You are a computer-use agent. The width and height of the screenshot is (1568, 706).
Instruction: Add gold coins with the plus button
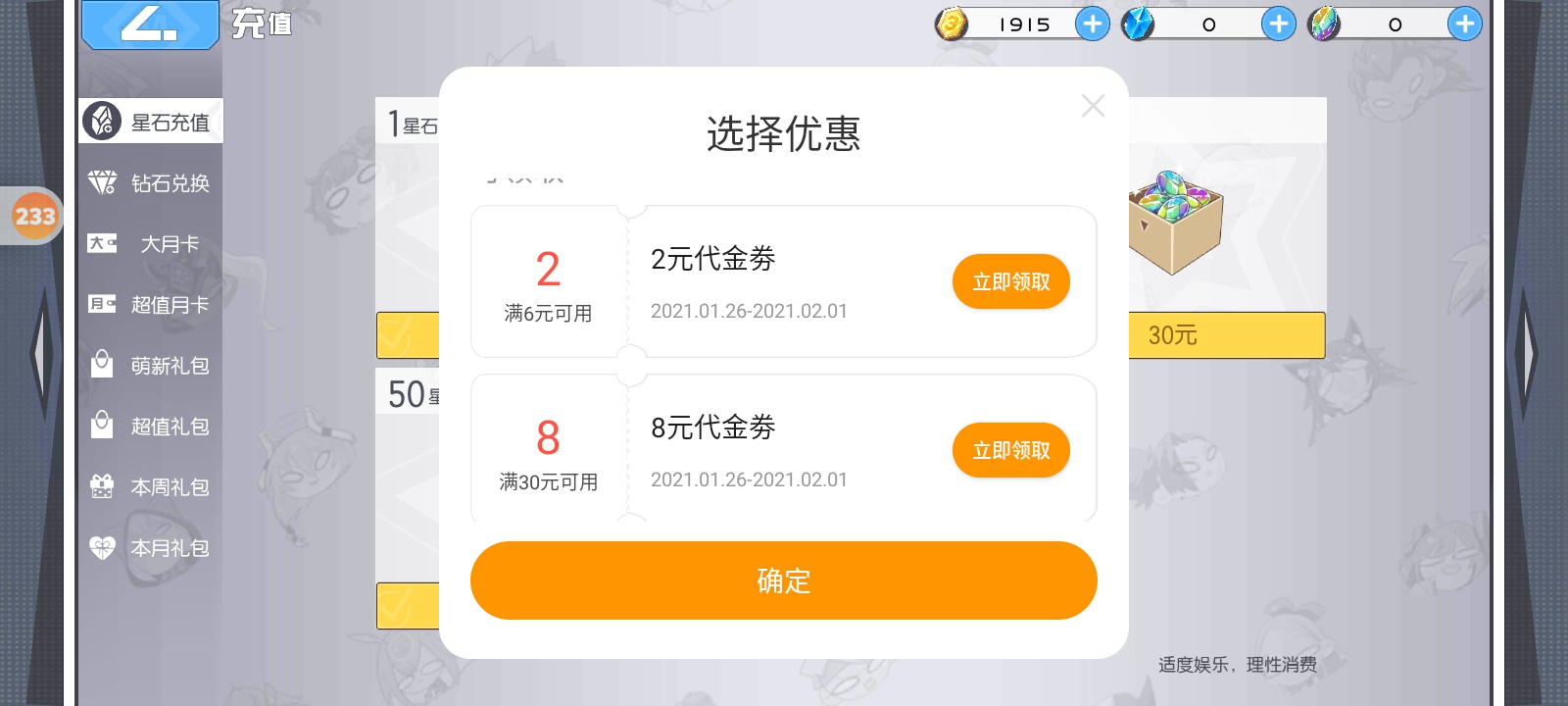[1092, 24]
